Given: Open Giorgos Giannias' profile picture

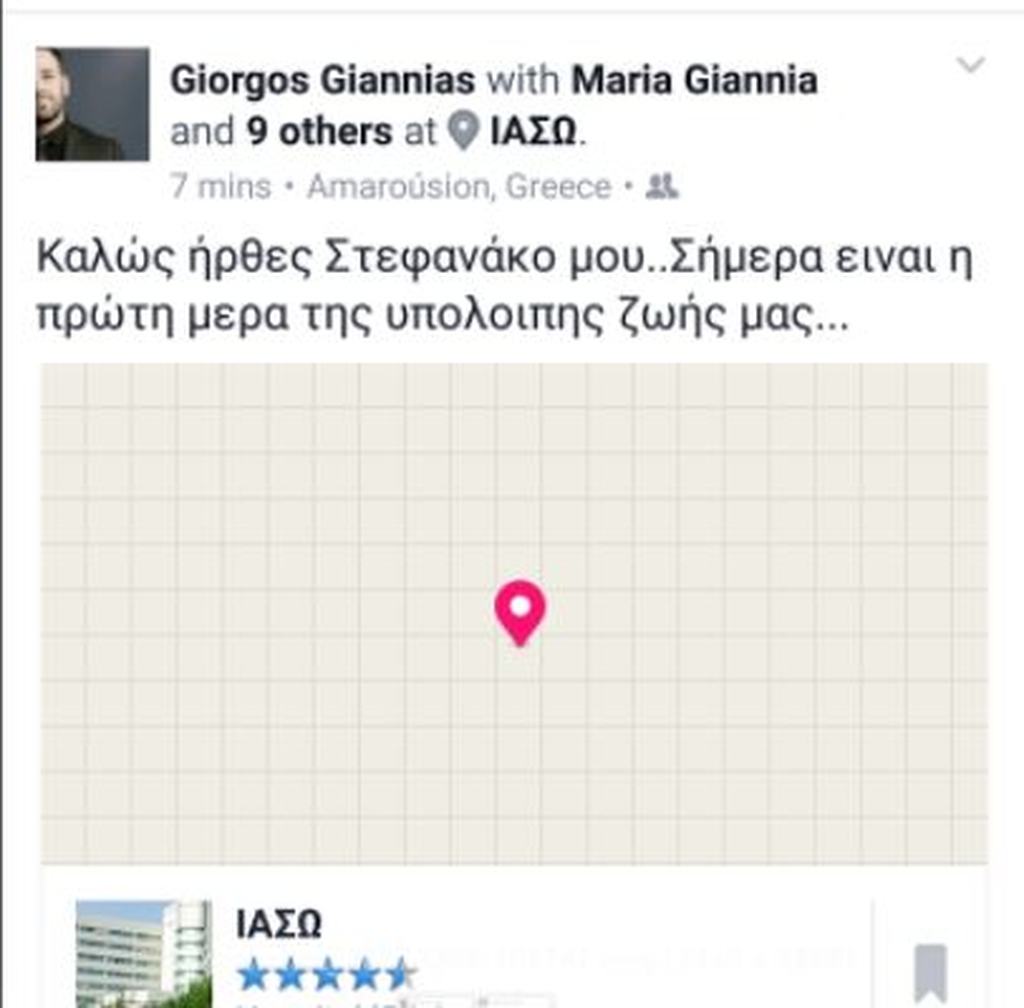Looking at the screenshot, I should [92, 104].
